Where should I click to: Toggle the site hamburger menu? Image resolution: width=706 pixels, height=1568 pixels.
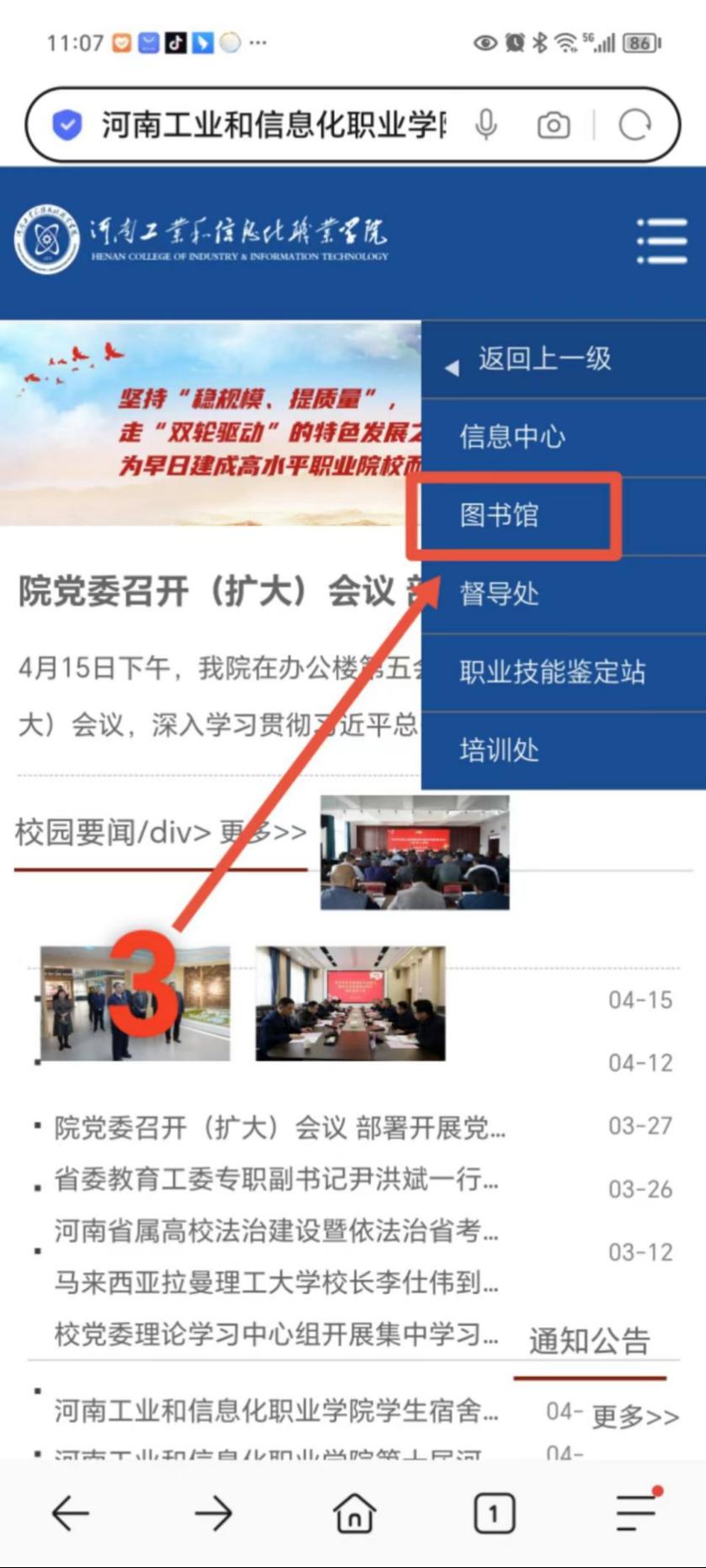pos(661,242)
